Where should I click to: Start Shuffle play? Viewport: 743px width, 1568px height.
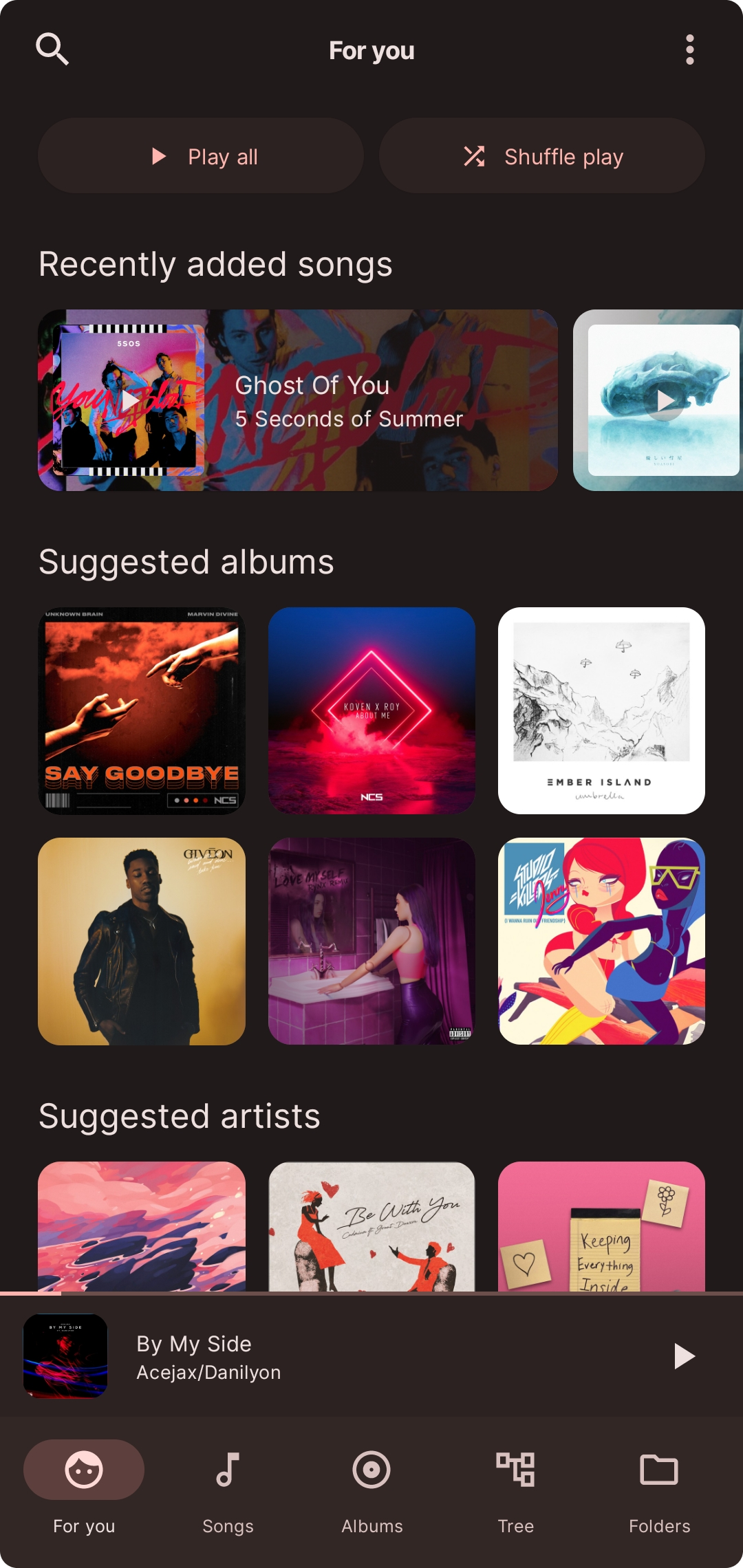(541, 156)
